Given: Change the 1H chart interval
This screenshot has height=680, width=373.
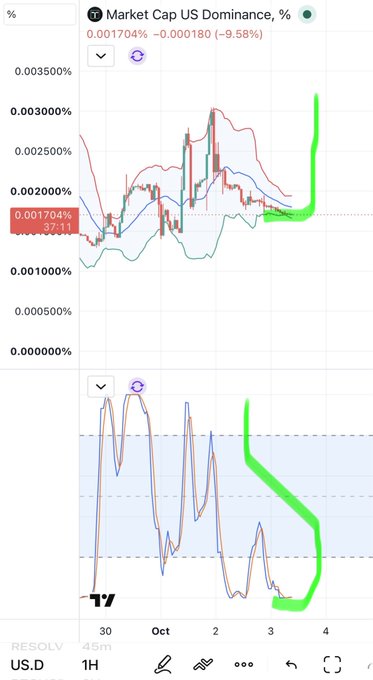Looking at the screenshot, I should click(x=90, y=664).
